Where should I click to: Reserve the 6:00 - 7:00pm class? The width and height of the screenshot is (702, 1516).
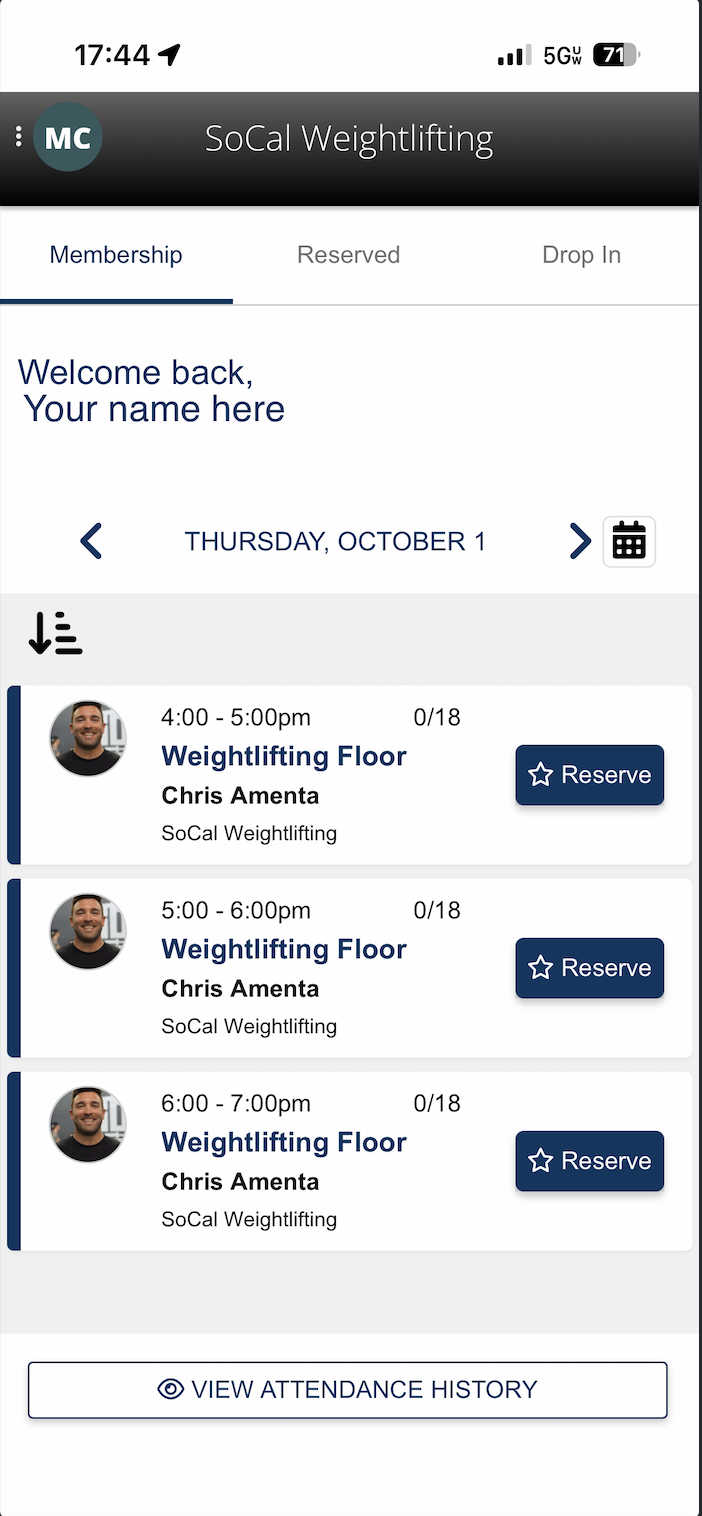(590, 1161)
